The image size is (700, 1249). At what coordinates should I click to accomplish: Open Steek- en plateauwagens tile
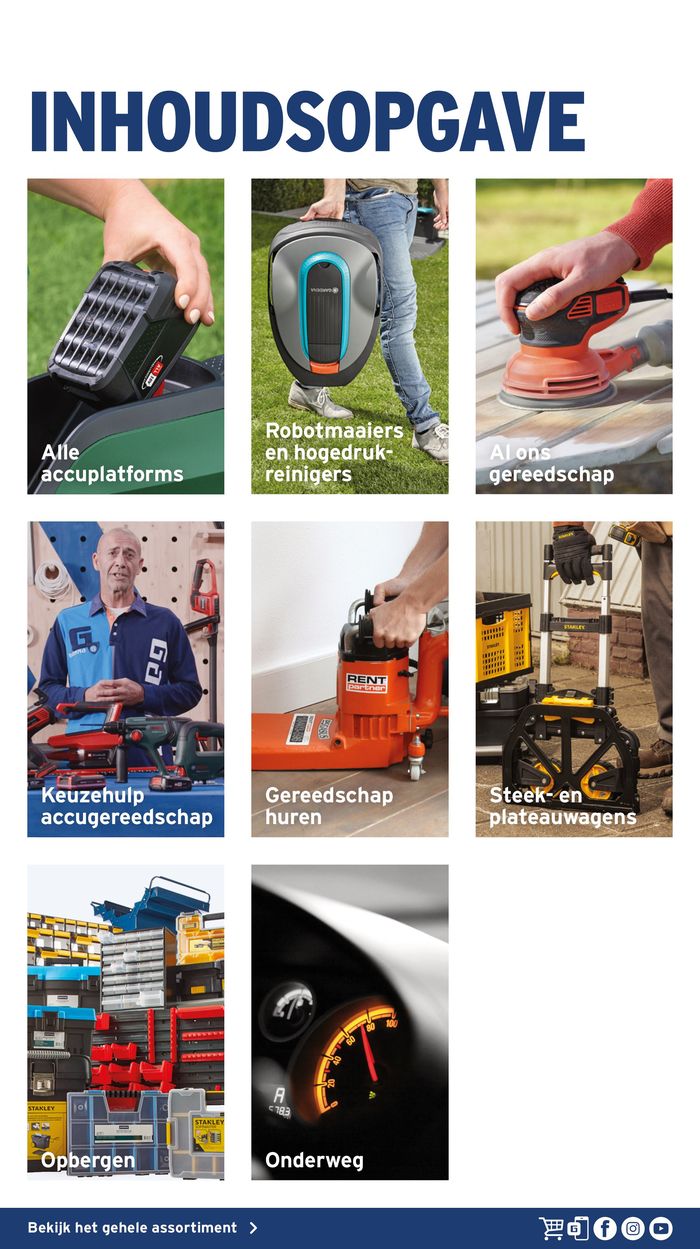(573, 678)
